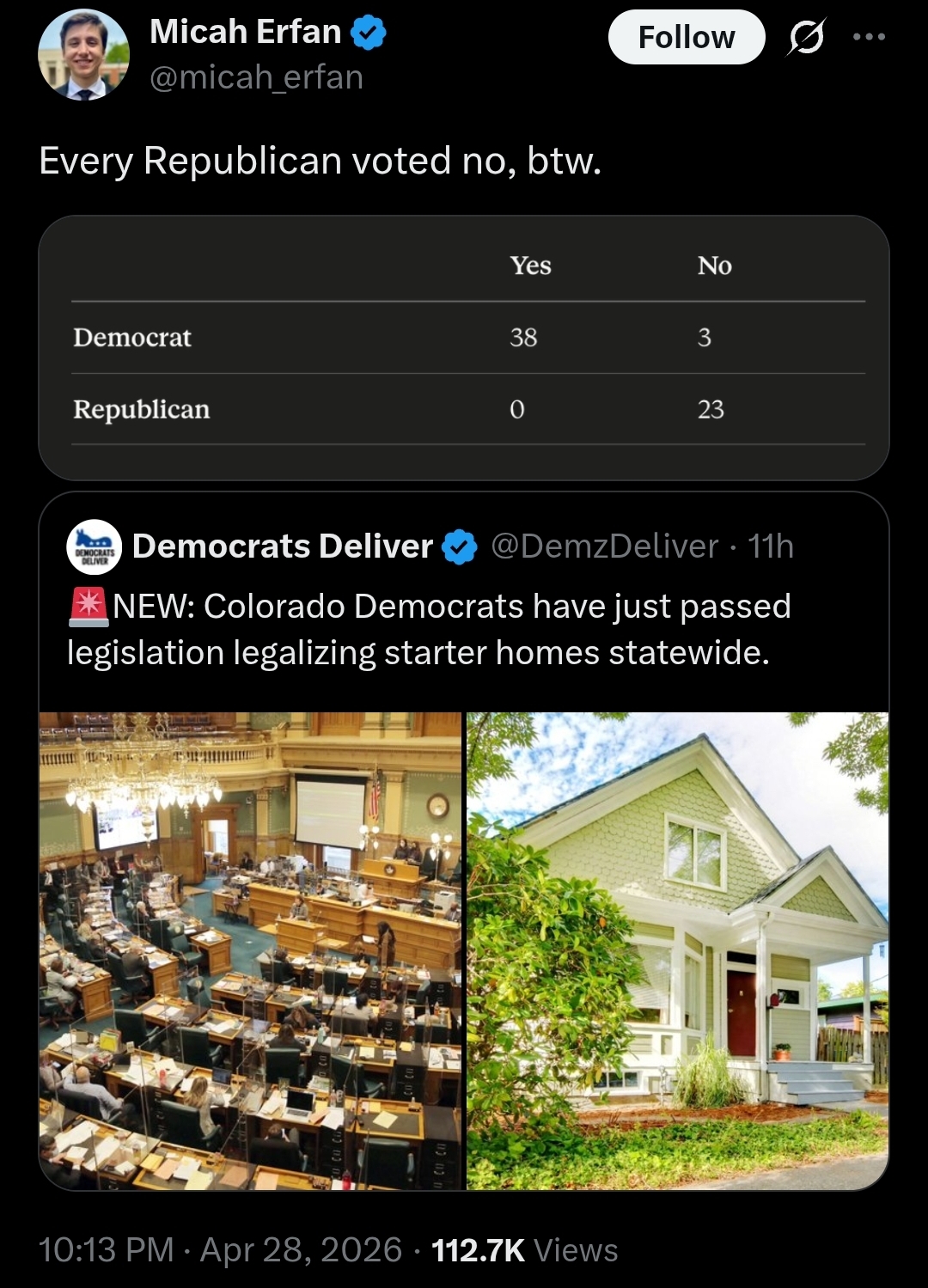
Task: Open the Grok icon beside Follow
Action: [x=806, y=38]
